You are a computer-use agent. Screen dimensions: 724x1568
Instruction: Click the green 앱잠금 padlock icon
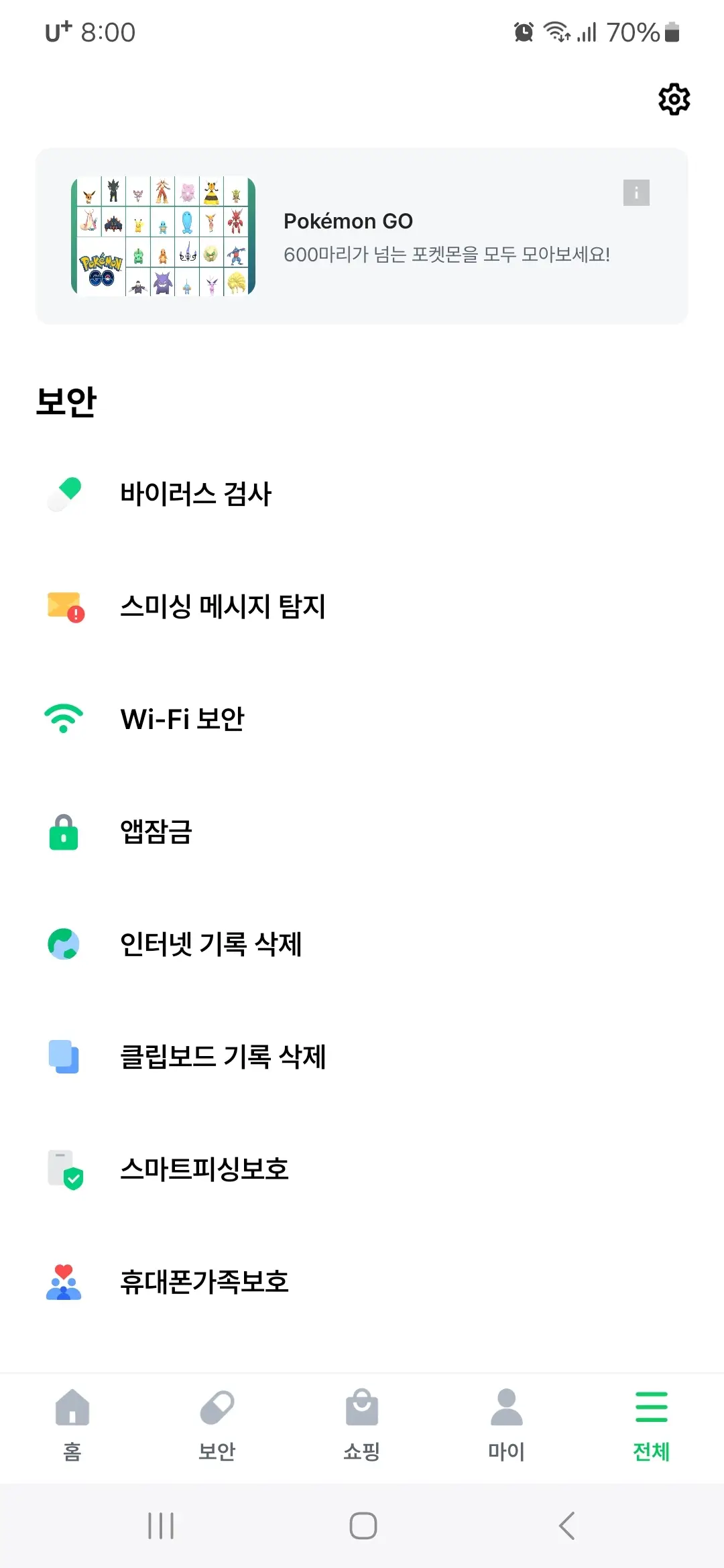(x=64, y=832)
